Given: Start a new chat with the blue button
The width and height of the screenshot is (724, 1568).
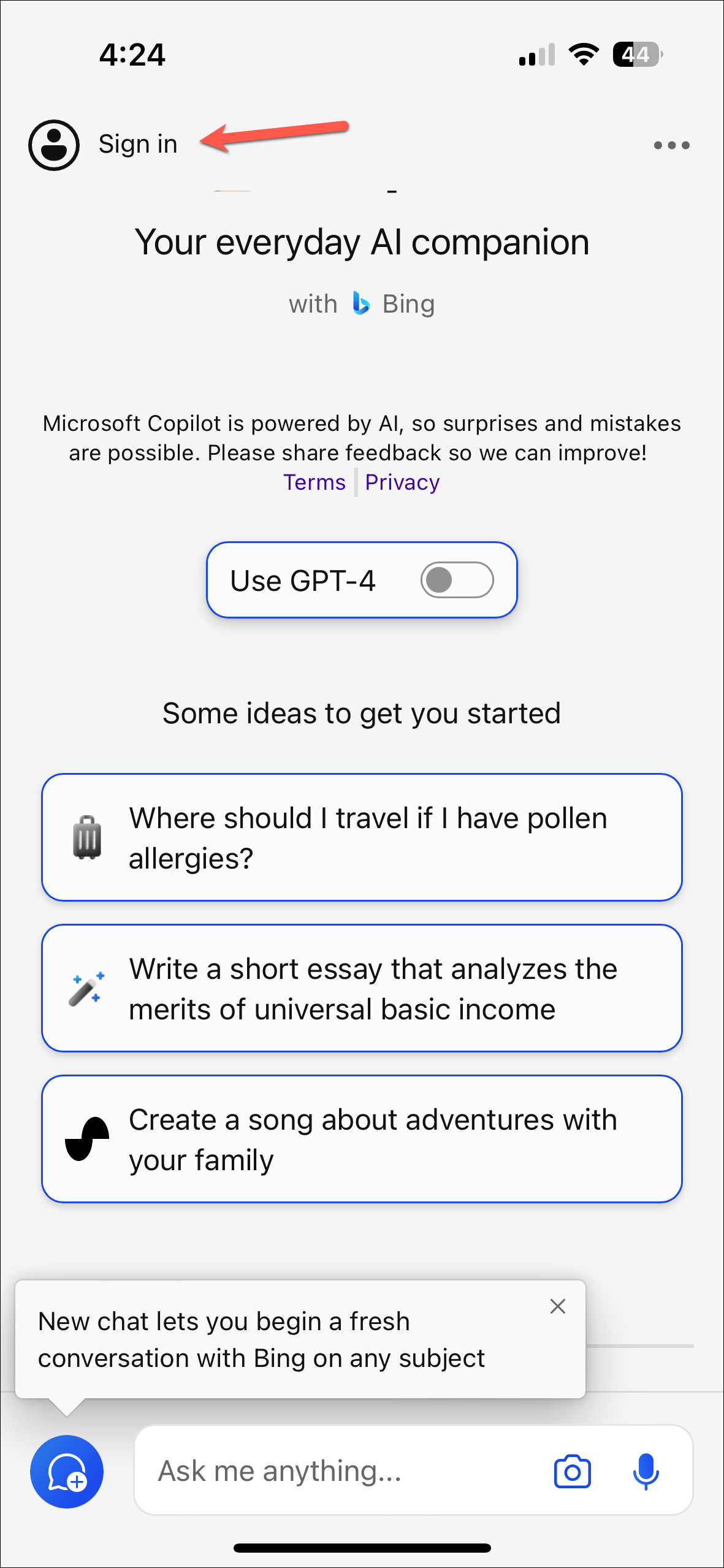Looking at the screenshot, I should point(67,1471).
